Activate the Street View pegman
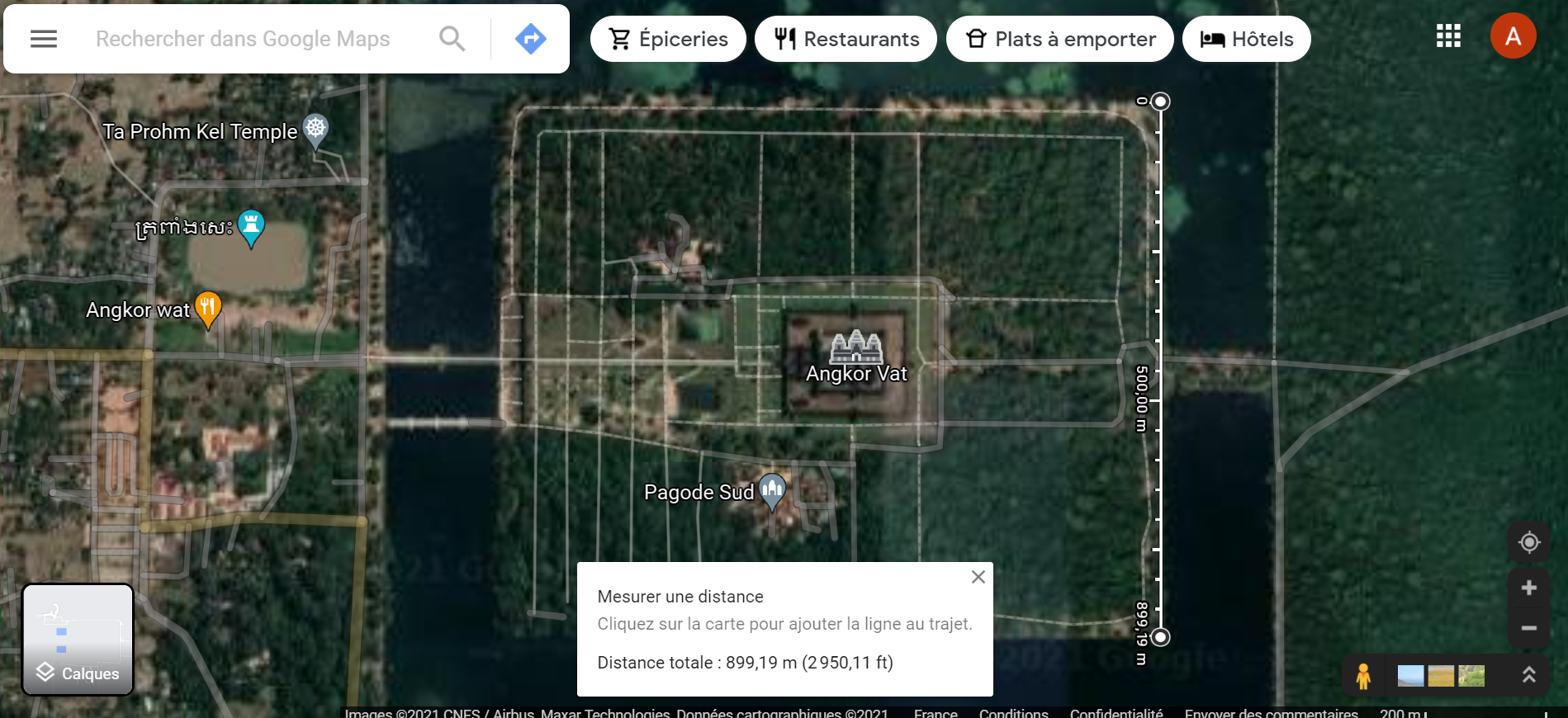1568x718 pixels. pyautogui.click(x=1363, y=676)
